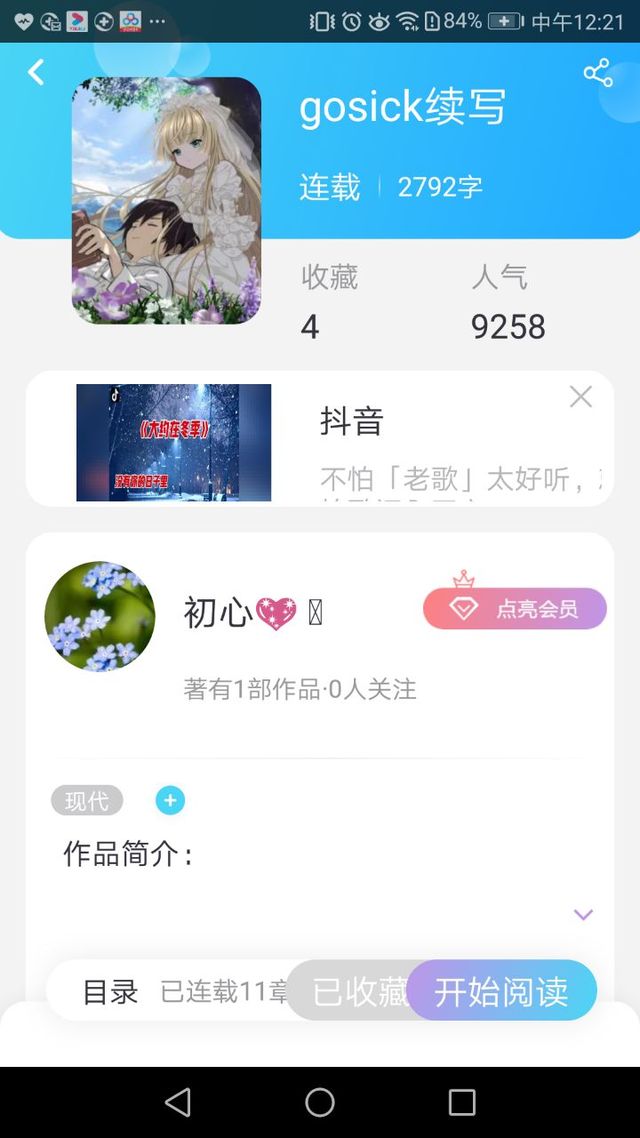640x1138 pixels.
Task: Open author 初心's profile avatar
Action: (100, 616)
